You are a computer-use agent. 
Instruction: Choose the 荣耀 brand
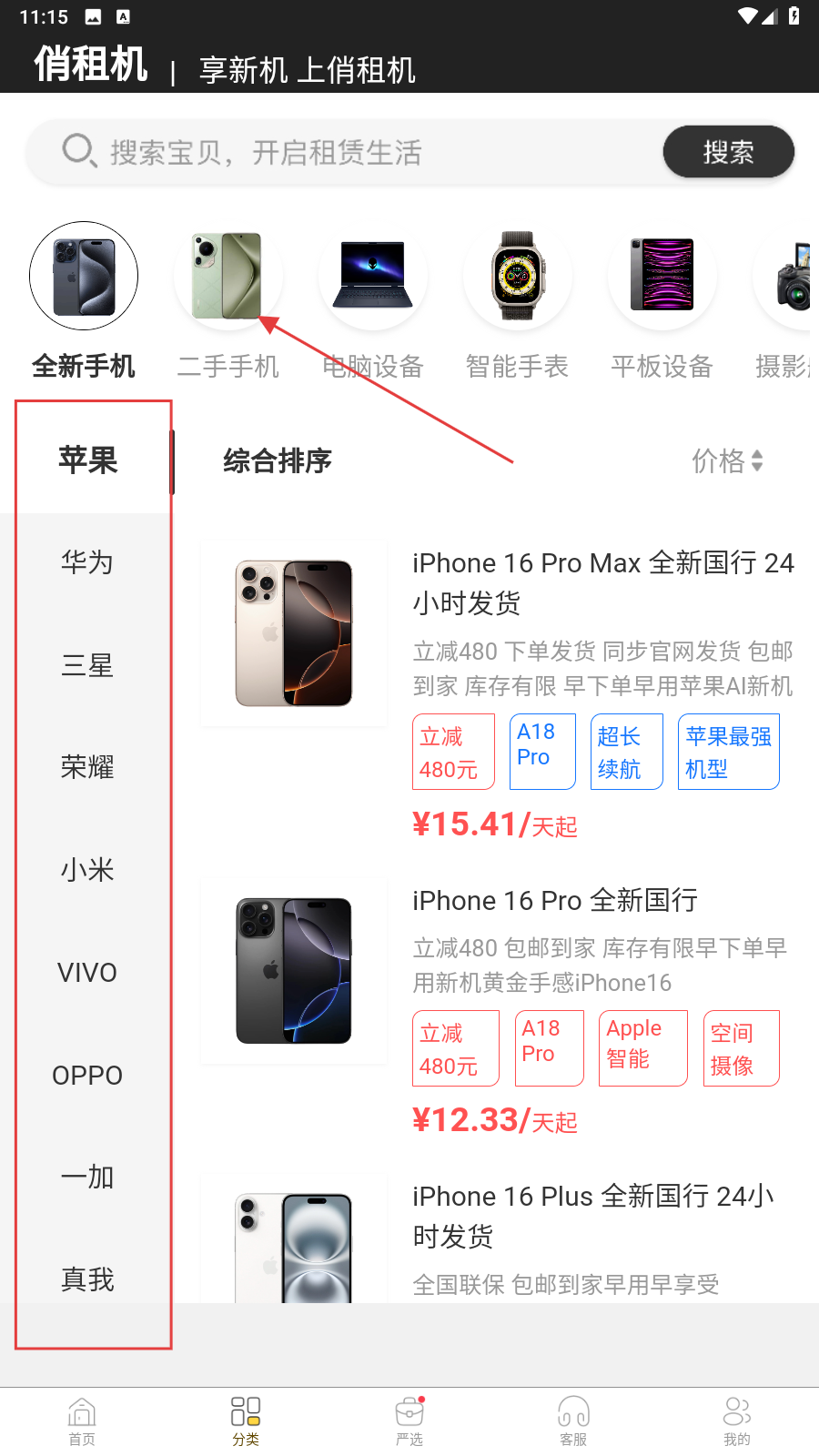[x=87, y=767]
